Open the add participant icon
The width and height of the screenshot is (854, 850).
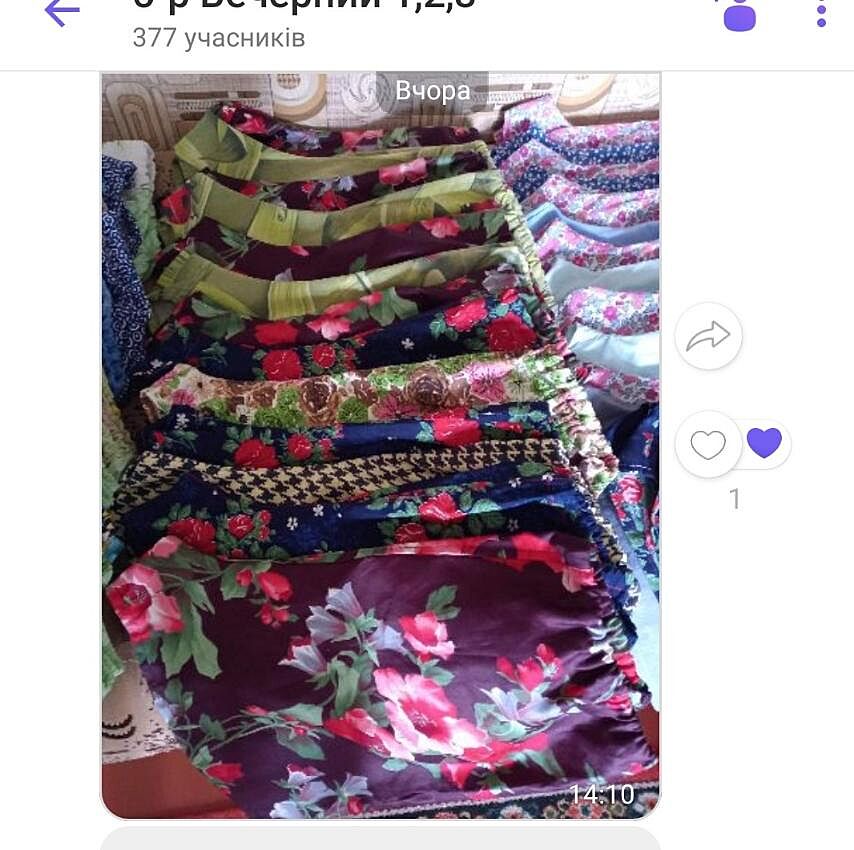coord(738,14)
